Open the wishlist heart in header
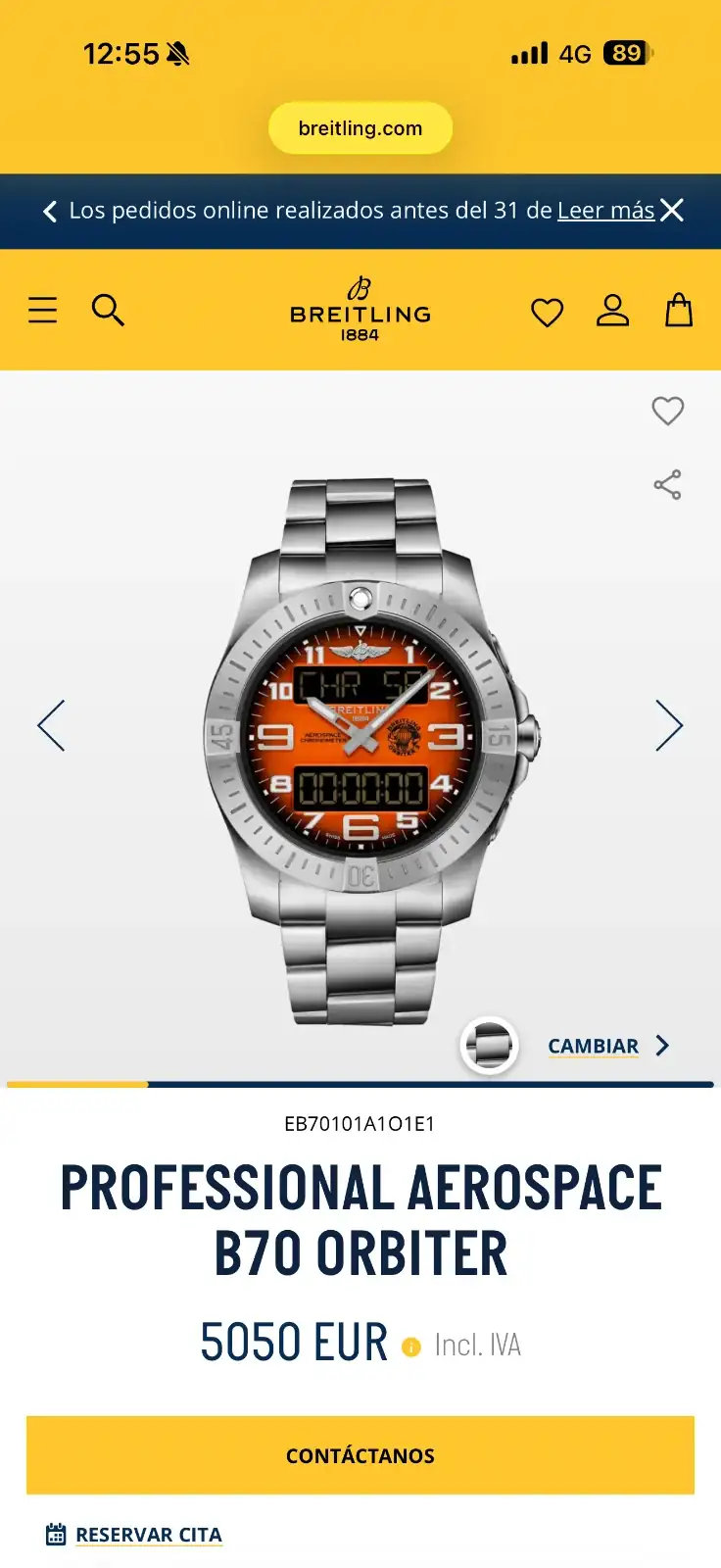Viewport: 721px width, 1568px height. [x=547, y=313]
